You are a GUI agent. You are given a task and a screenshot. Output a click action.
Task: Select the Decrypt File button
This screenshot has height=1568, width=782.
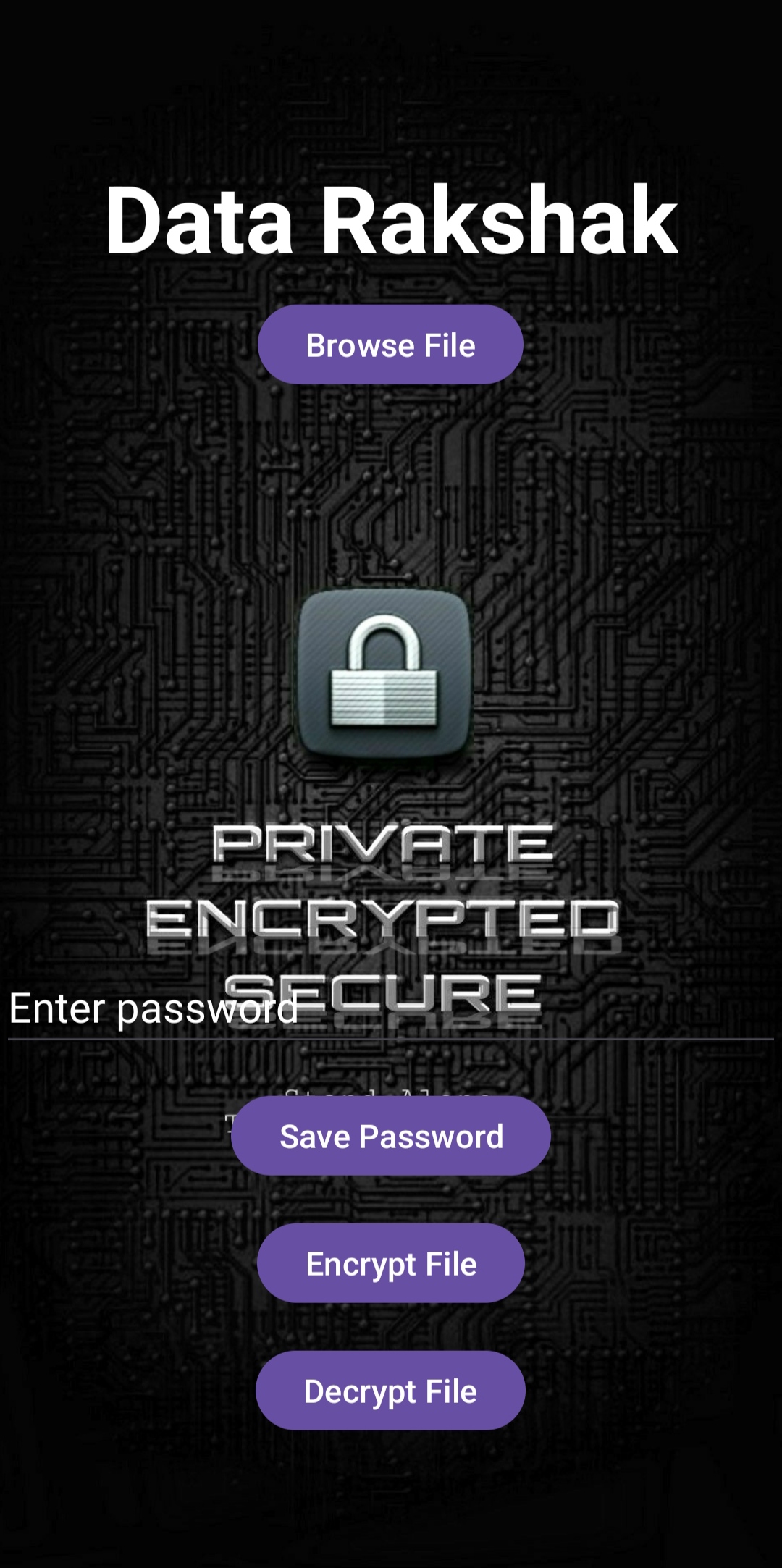tap(390, 1391)
